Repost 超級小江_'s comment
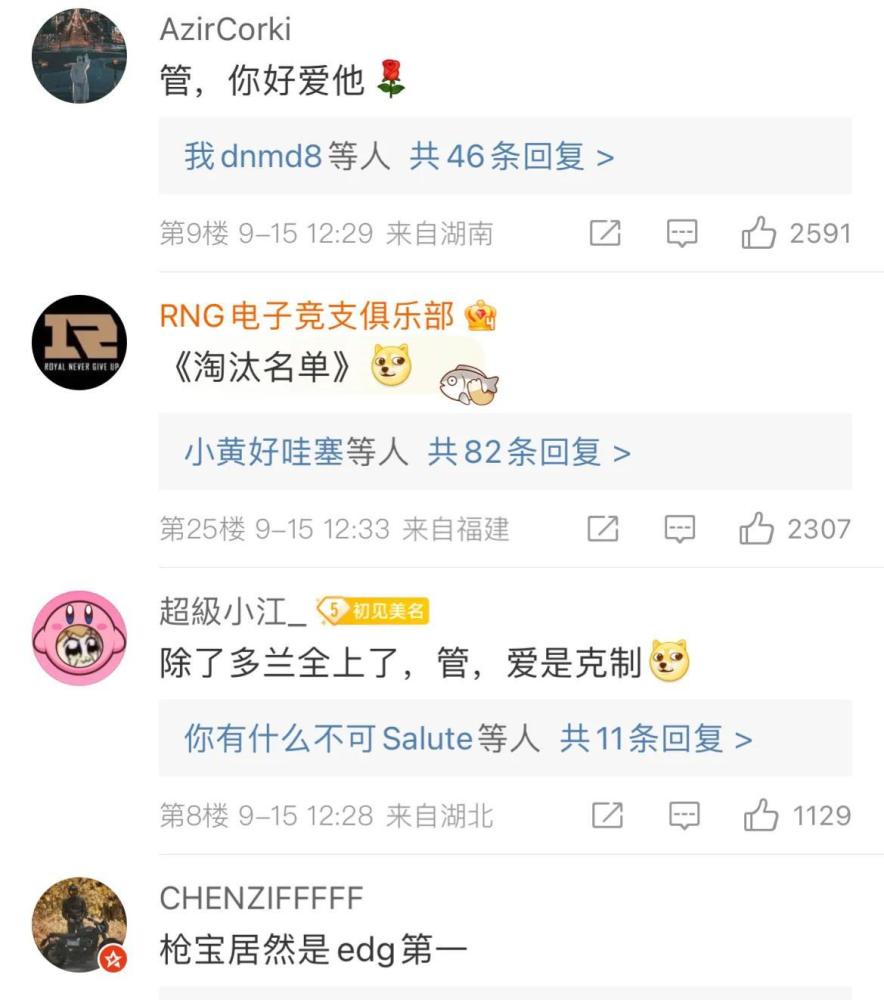The width and height of the screenshot is (884, 1000). click(607, 816)
